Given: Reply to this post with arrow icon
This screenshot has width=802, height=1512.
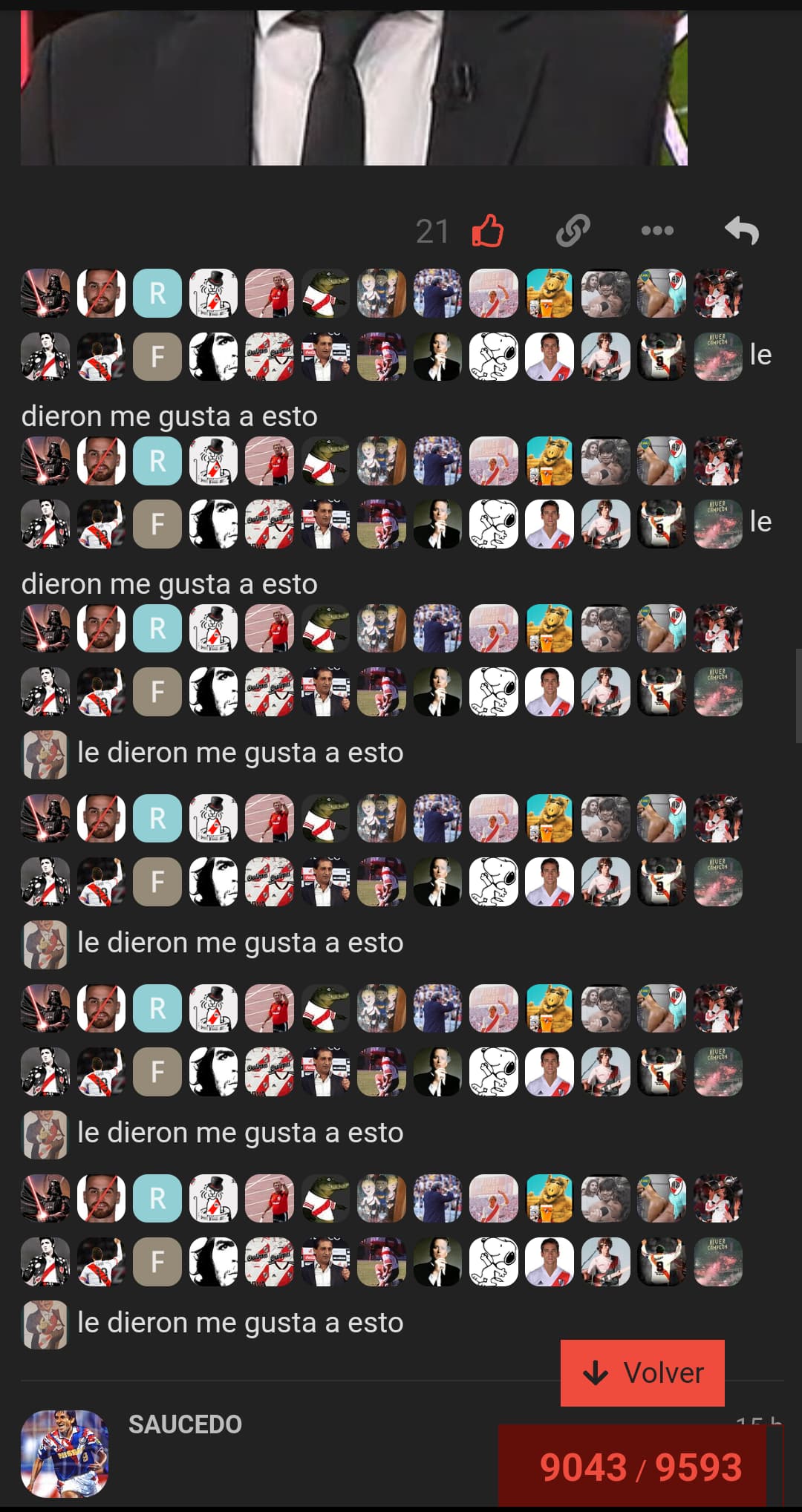Looking at the screenshot, I should pos(742,231).
